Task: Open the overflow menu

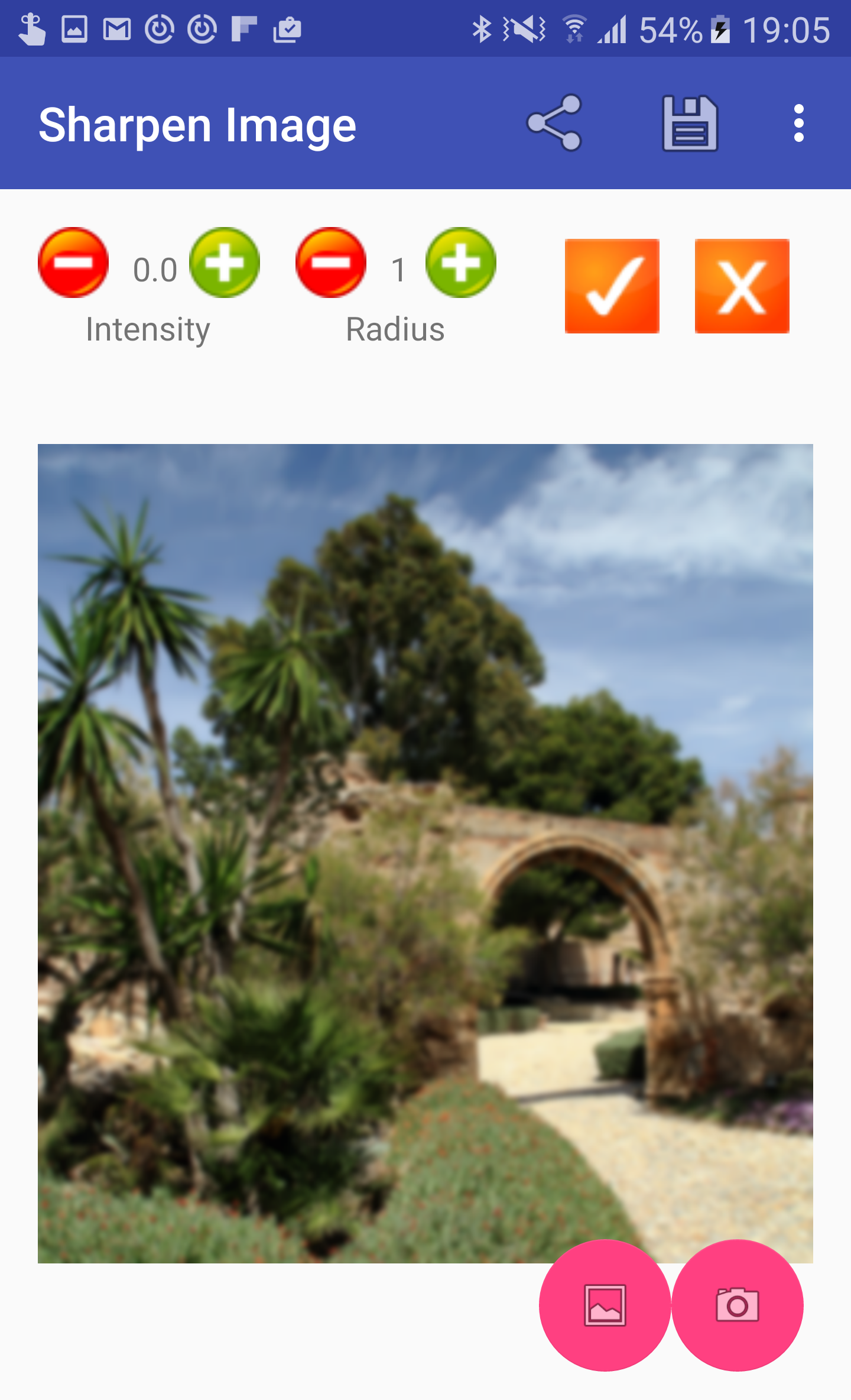Action: 798,123
